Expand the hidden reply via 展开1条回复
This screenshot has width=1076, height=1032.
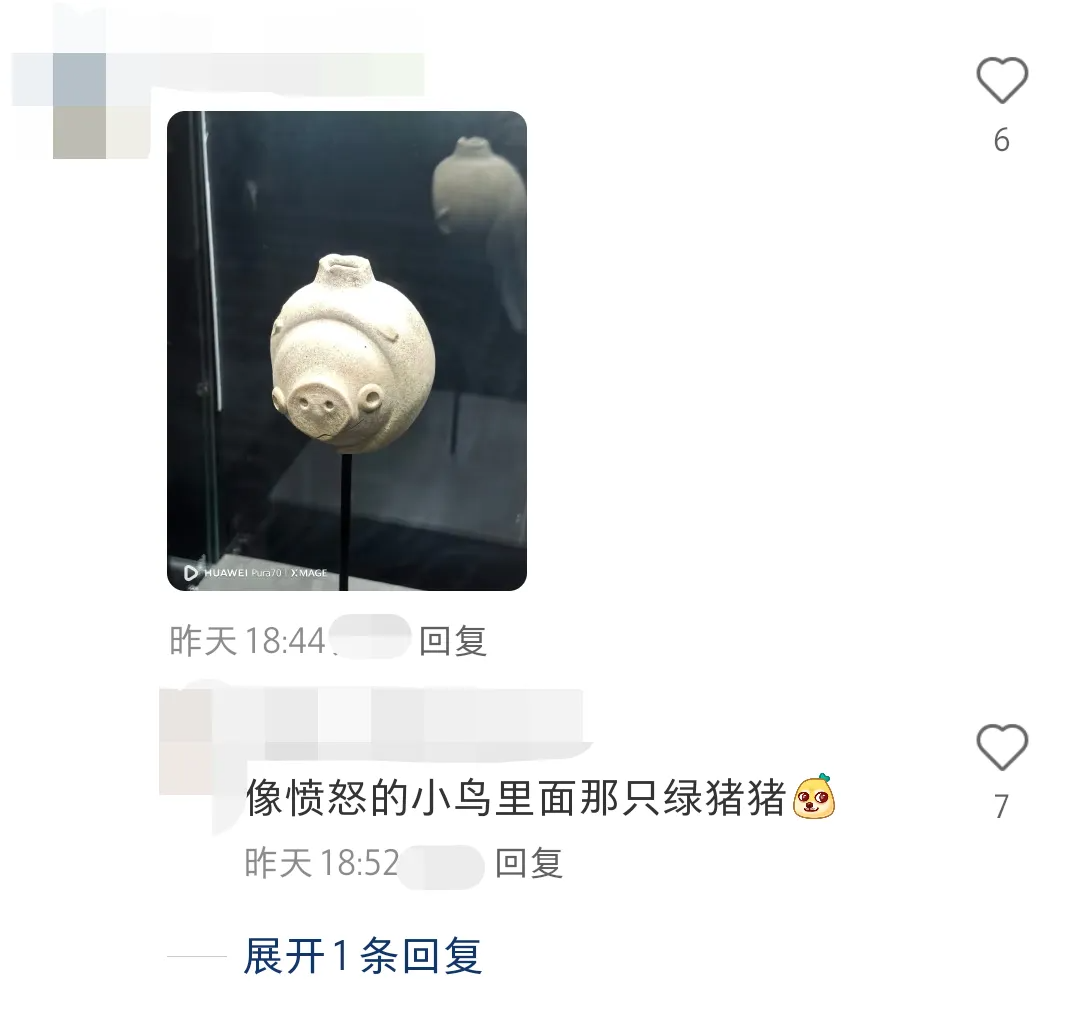pyautogui.click(x=363, y=956)
